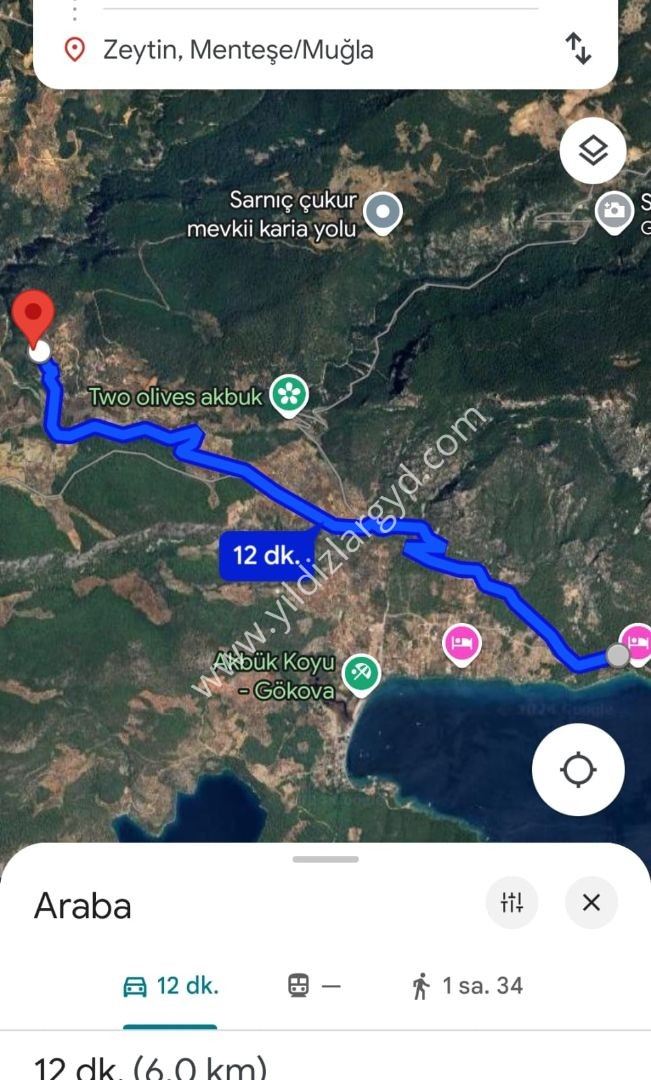The width and height of the screenshot is (651, 1080).
Task: Center map on my location
Action: point(578,769)
